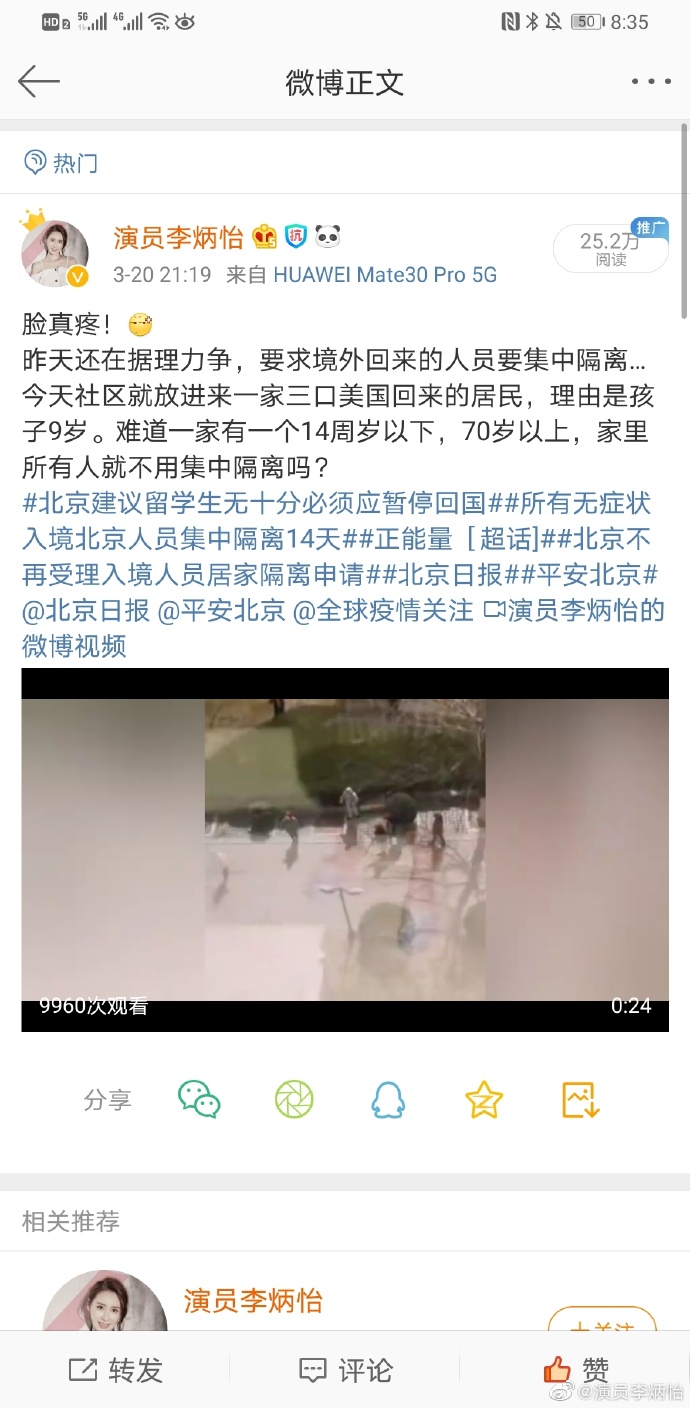Play the 0:24 Weibo video
Viewport: 690px width, 1408px height.
point(345,849)
